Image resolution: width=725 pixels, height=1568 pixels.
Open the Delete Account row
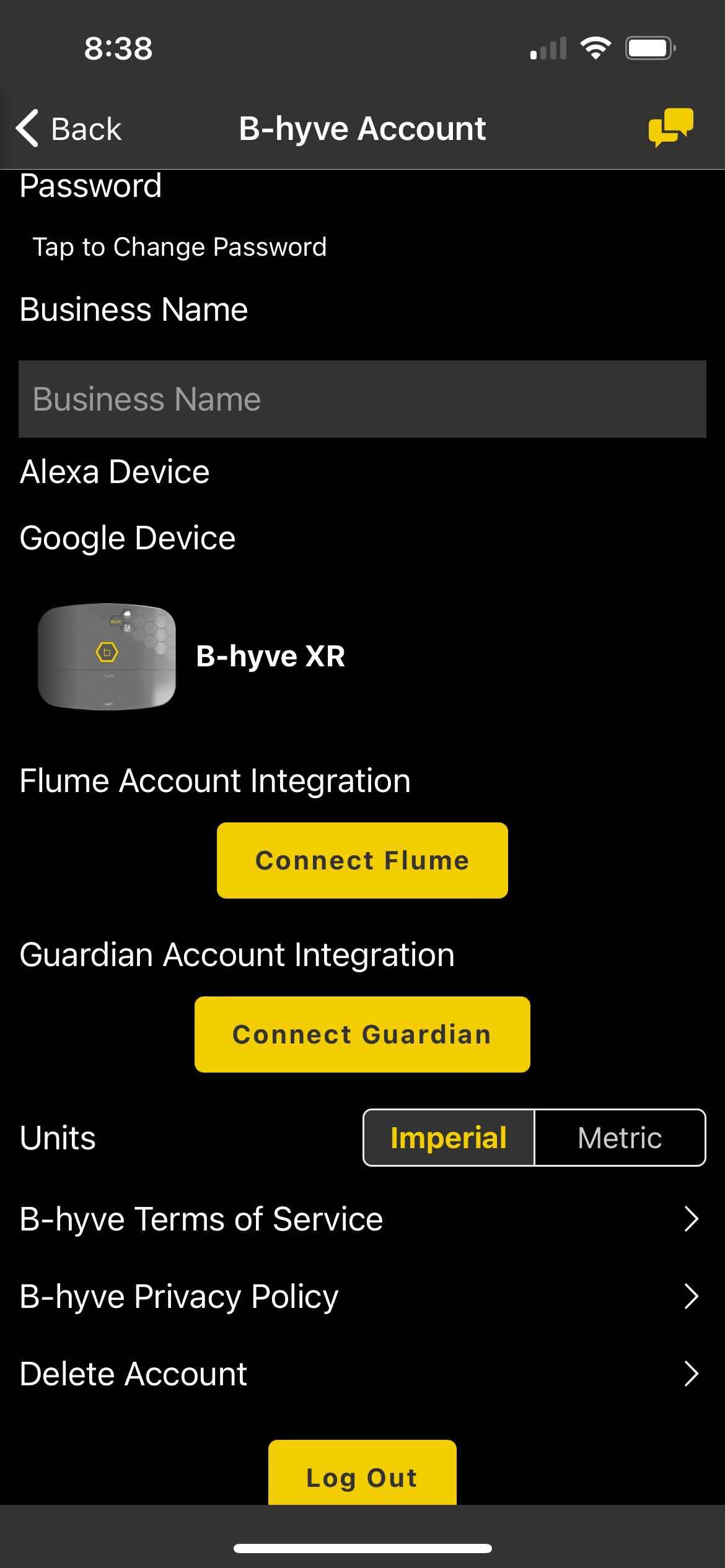click(x=362, y=1374)
